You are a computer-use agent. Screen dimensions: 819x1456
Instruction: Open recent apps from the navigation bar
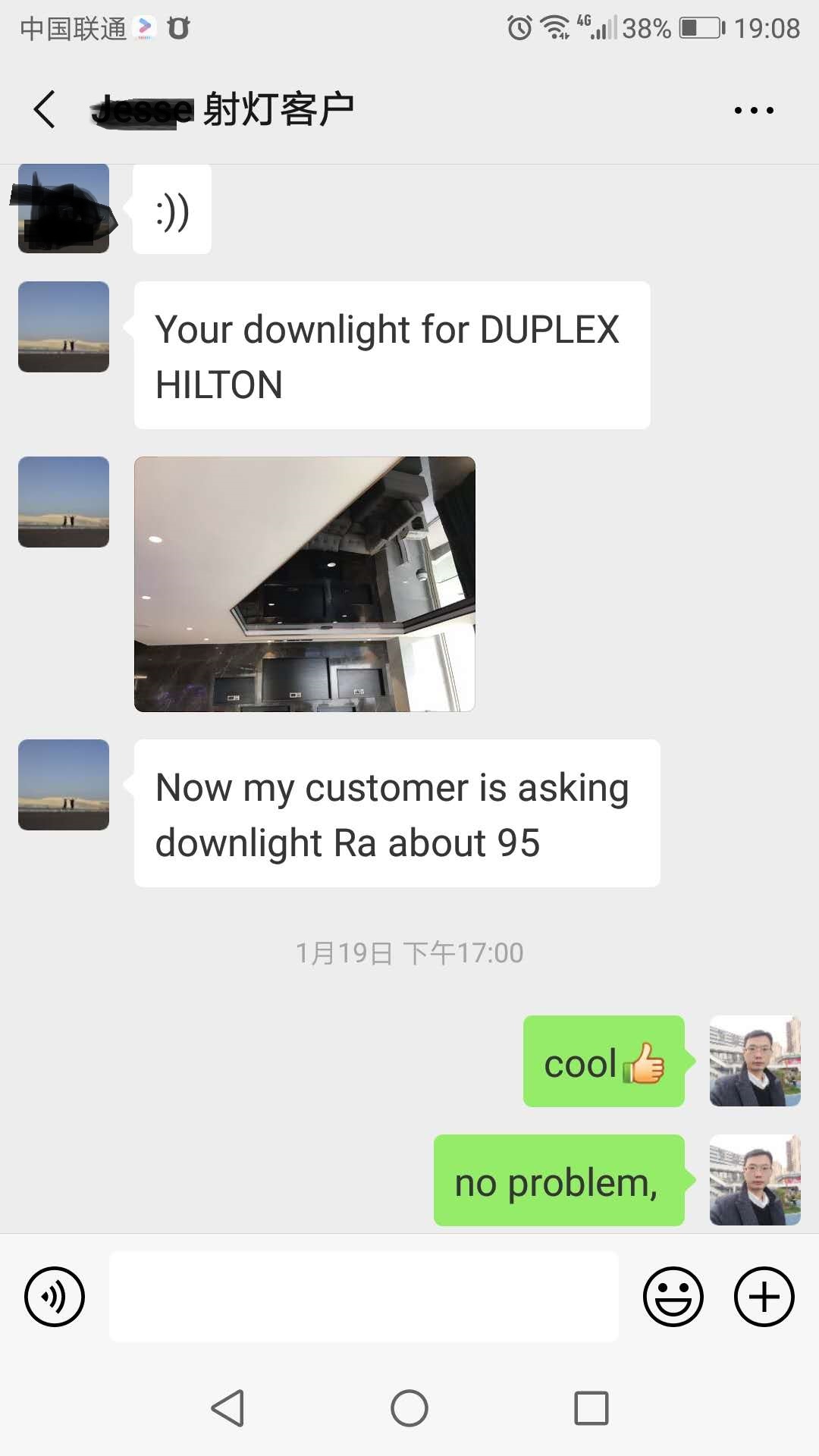(591, 1408)
